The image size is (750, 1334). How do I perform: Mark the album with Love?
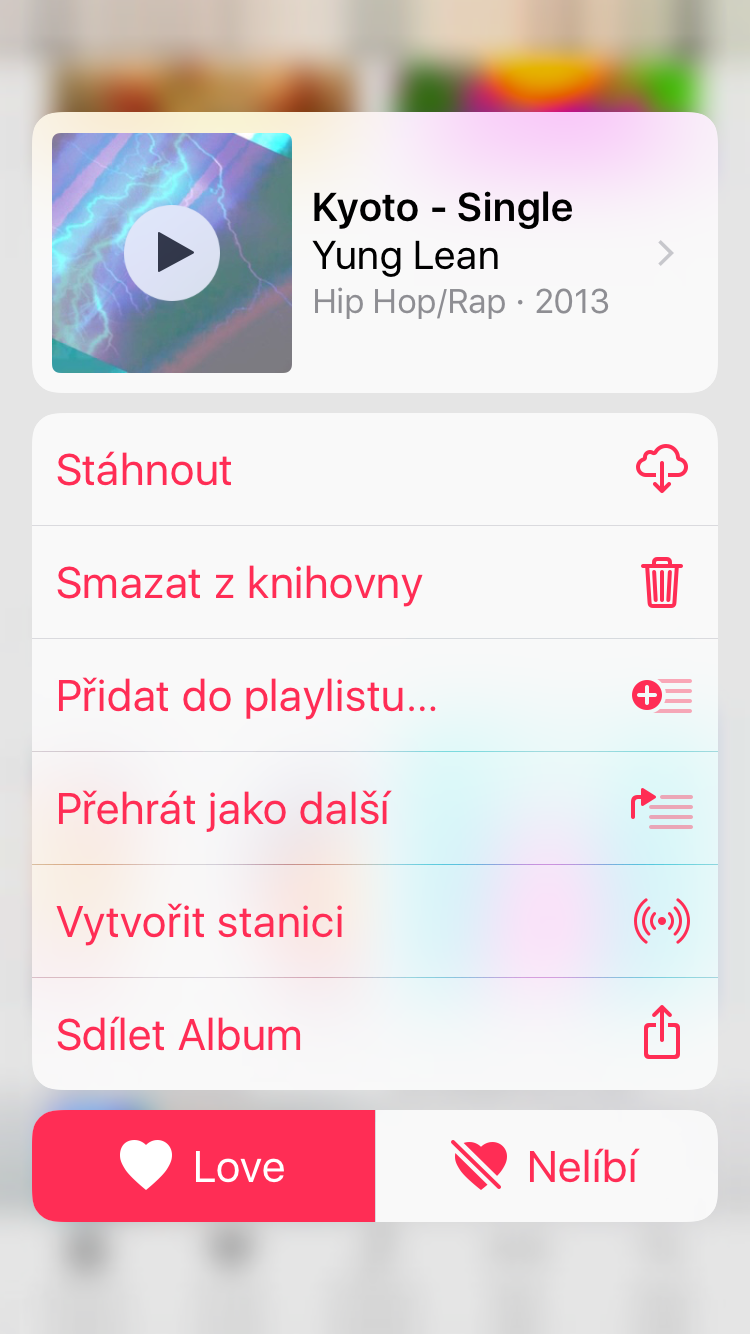pyautogui.click(x=204, y=1166)
